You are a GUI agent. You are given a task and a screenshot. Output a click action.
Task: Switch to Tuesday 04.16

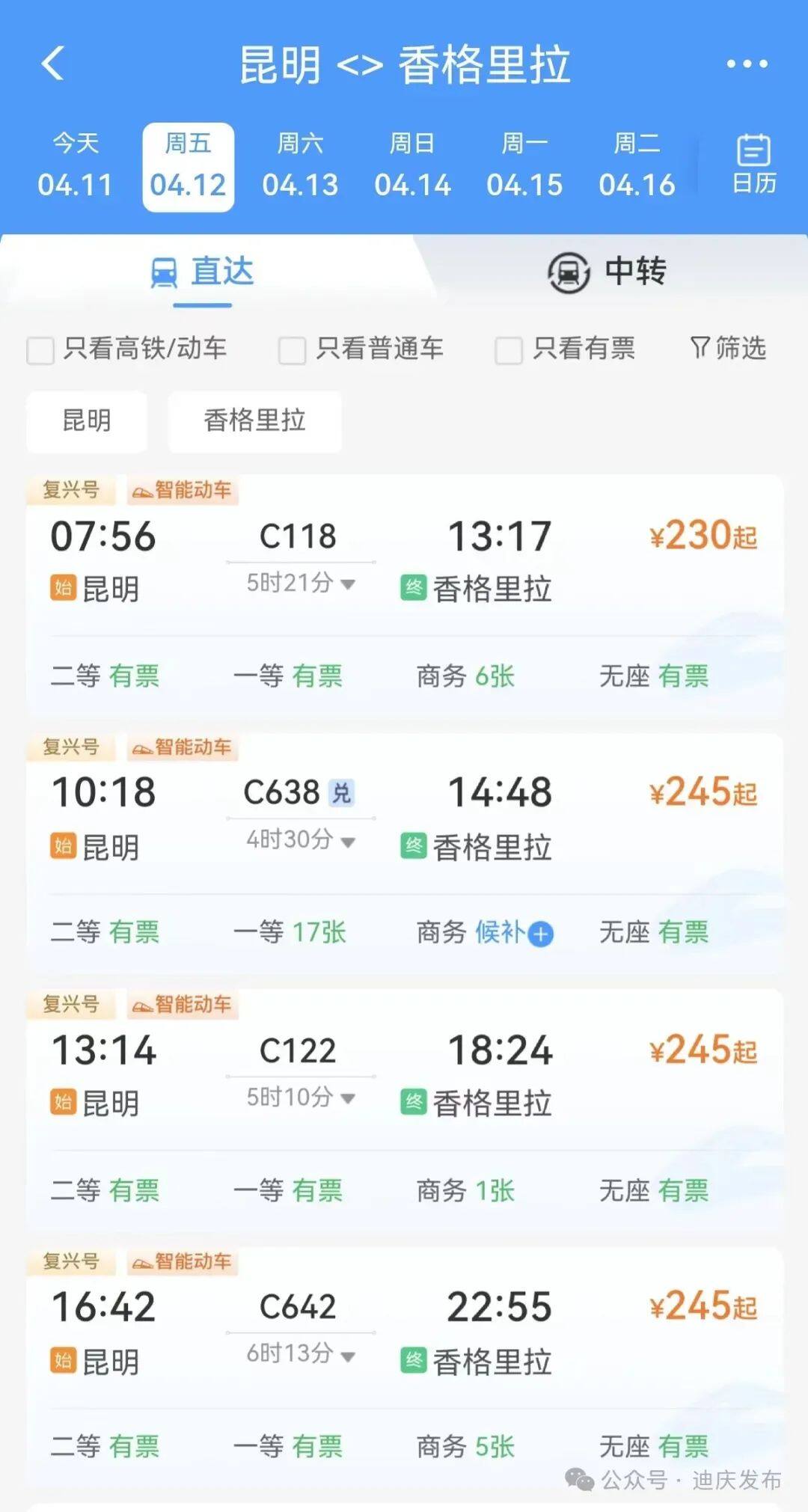[637, 165]
